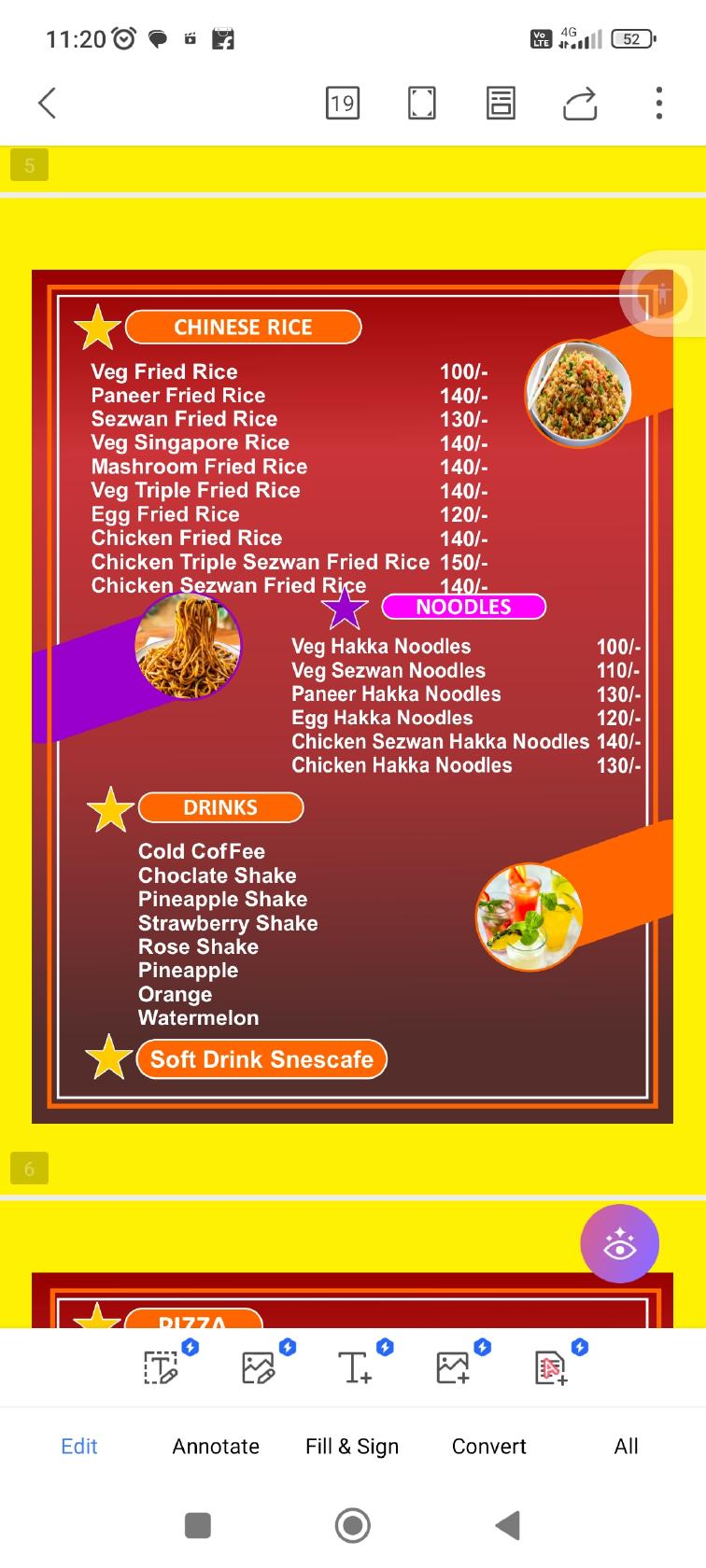
Task: Select the edit image tool
Action: click(258, 1367)
